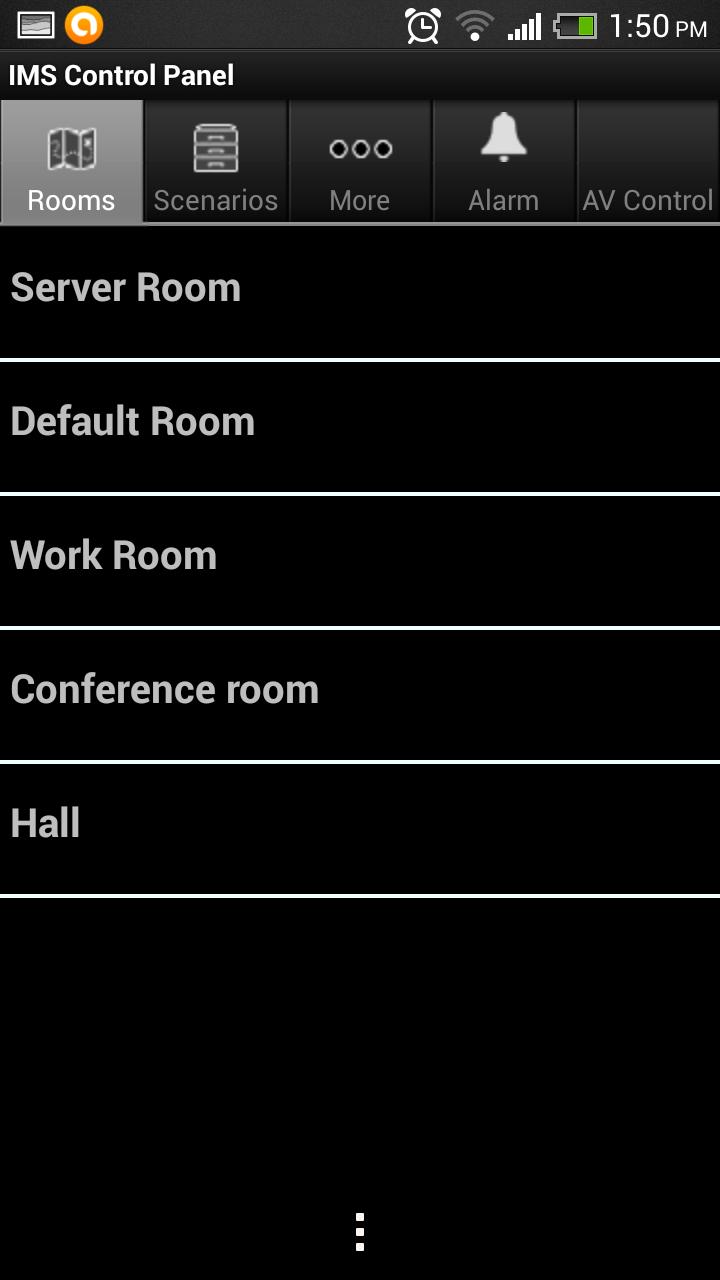Open the orange notification icon

coord(84,24)
